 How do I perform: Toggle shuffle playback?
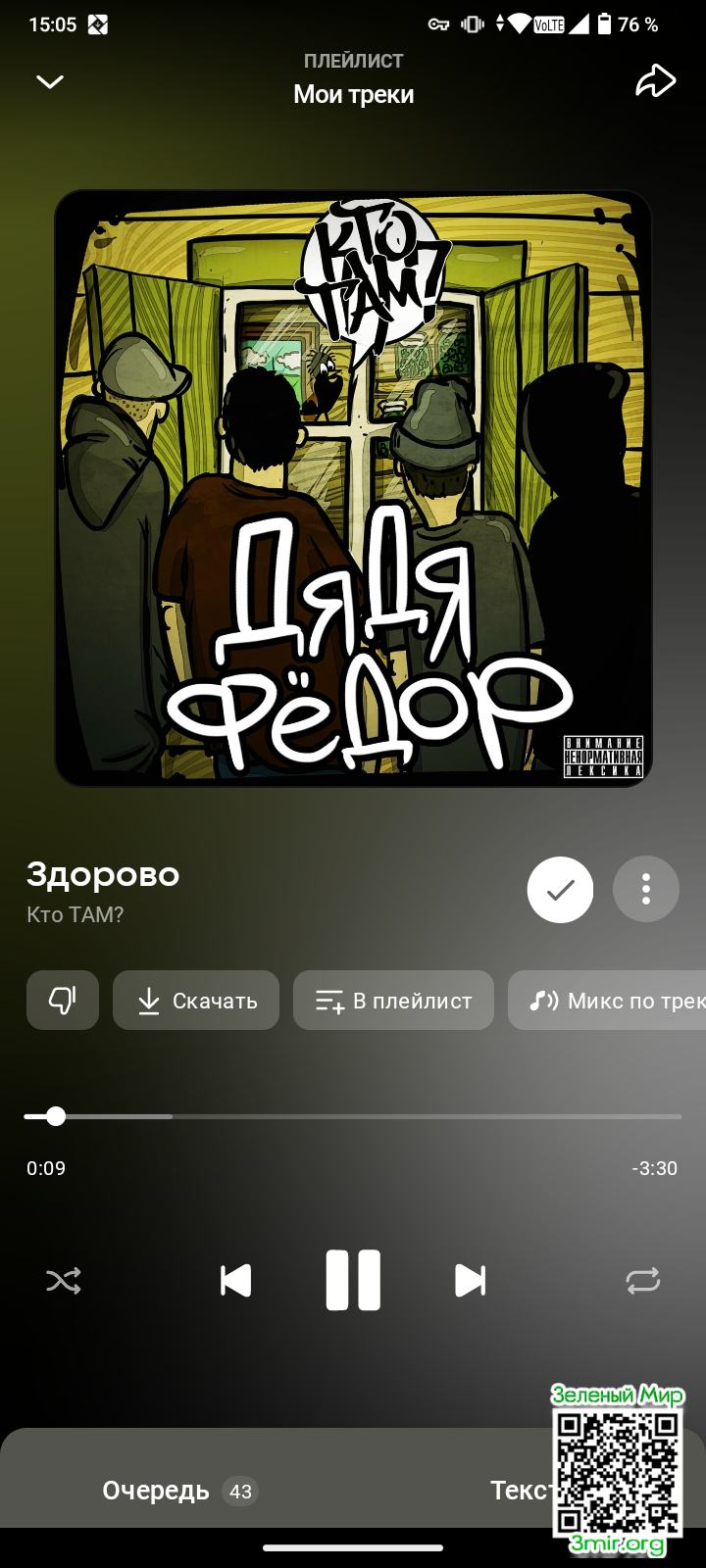point(64,1281)
